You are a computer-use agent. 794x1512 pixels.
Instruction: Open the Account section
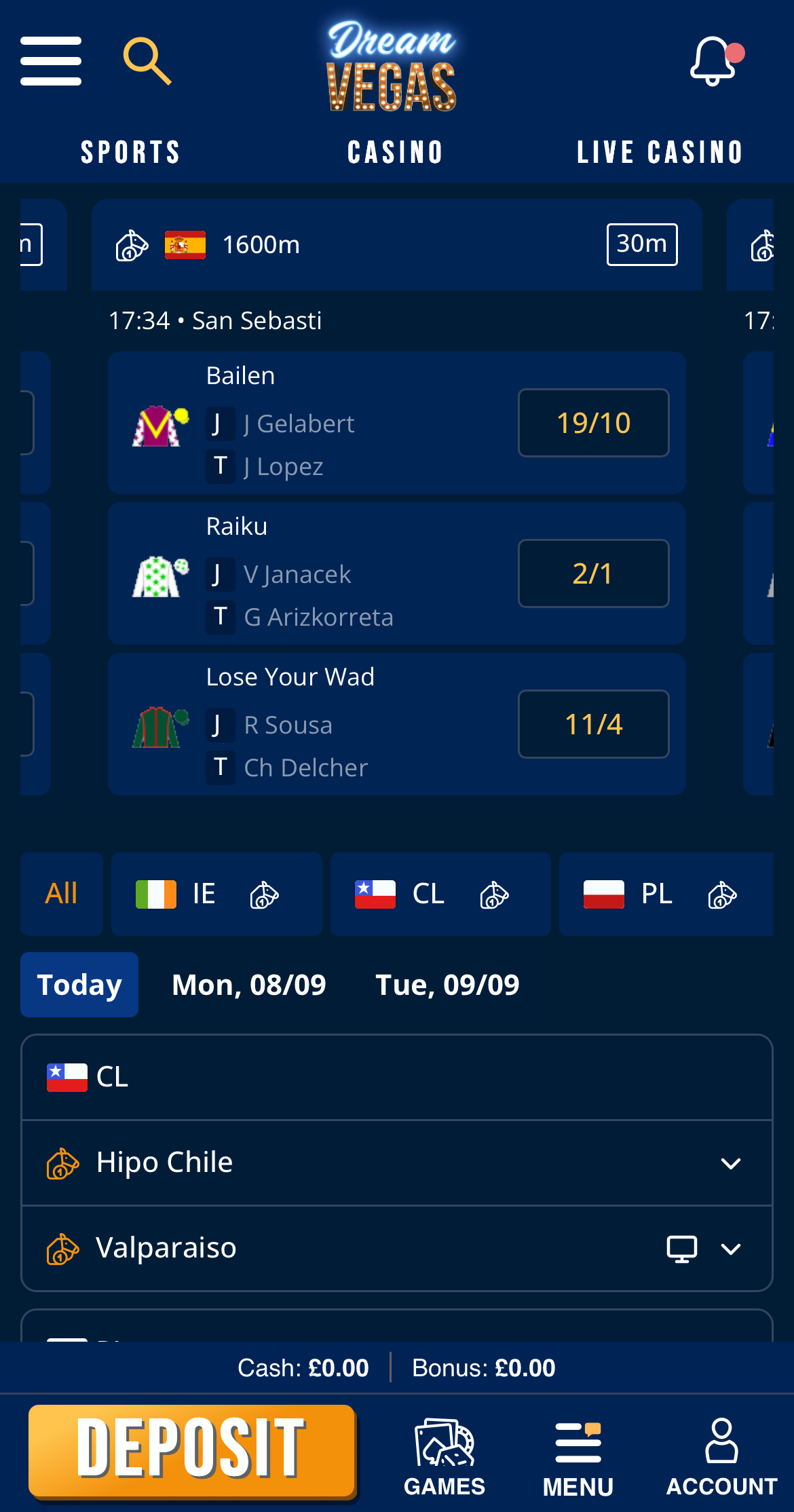(721, 1456)
